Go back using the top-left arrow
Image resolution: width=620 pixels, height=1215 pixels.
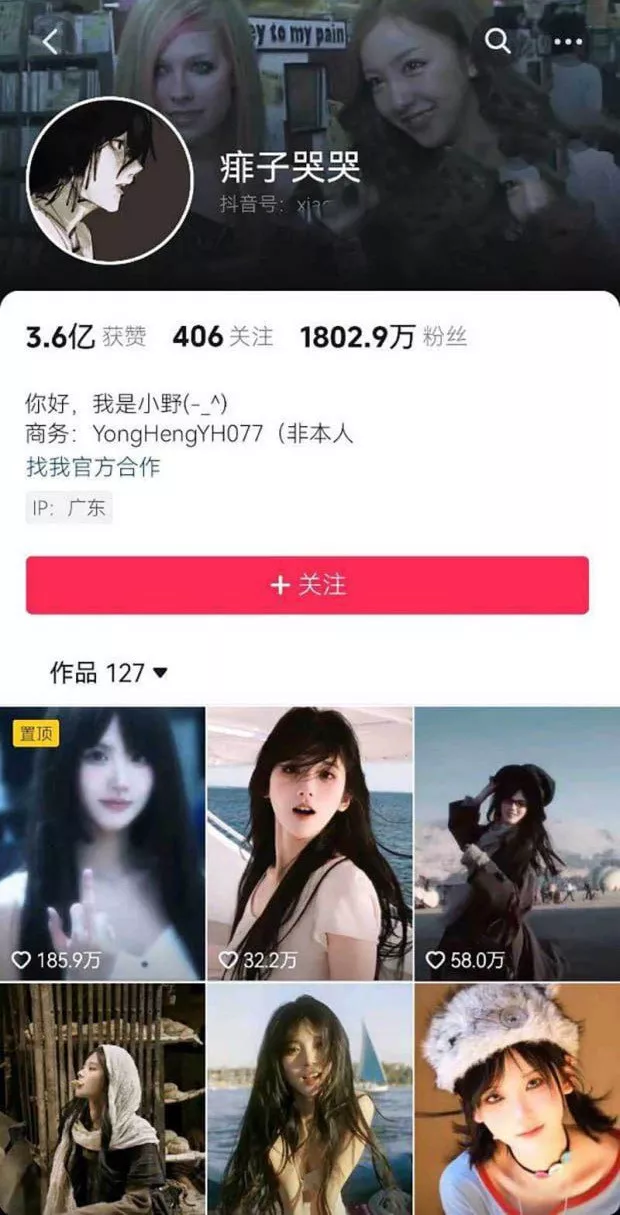coord(51,41)
